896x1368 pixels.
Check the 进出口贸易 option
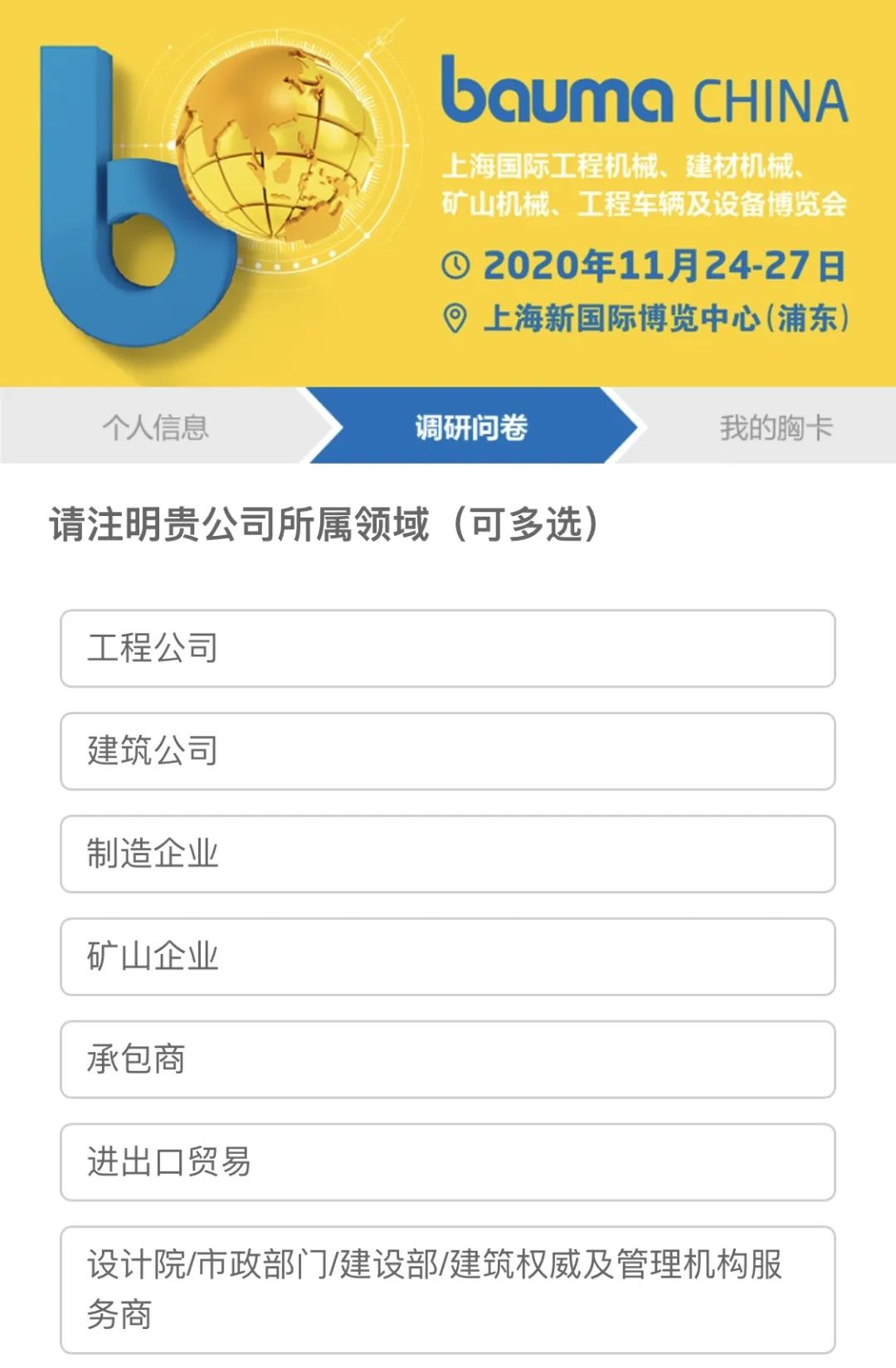click(x=447, y=1162)
